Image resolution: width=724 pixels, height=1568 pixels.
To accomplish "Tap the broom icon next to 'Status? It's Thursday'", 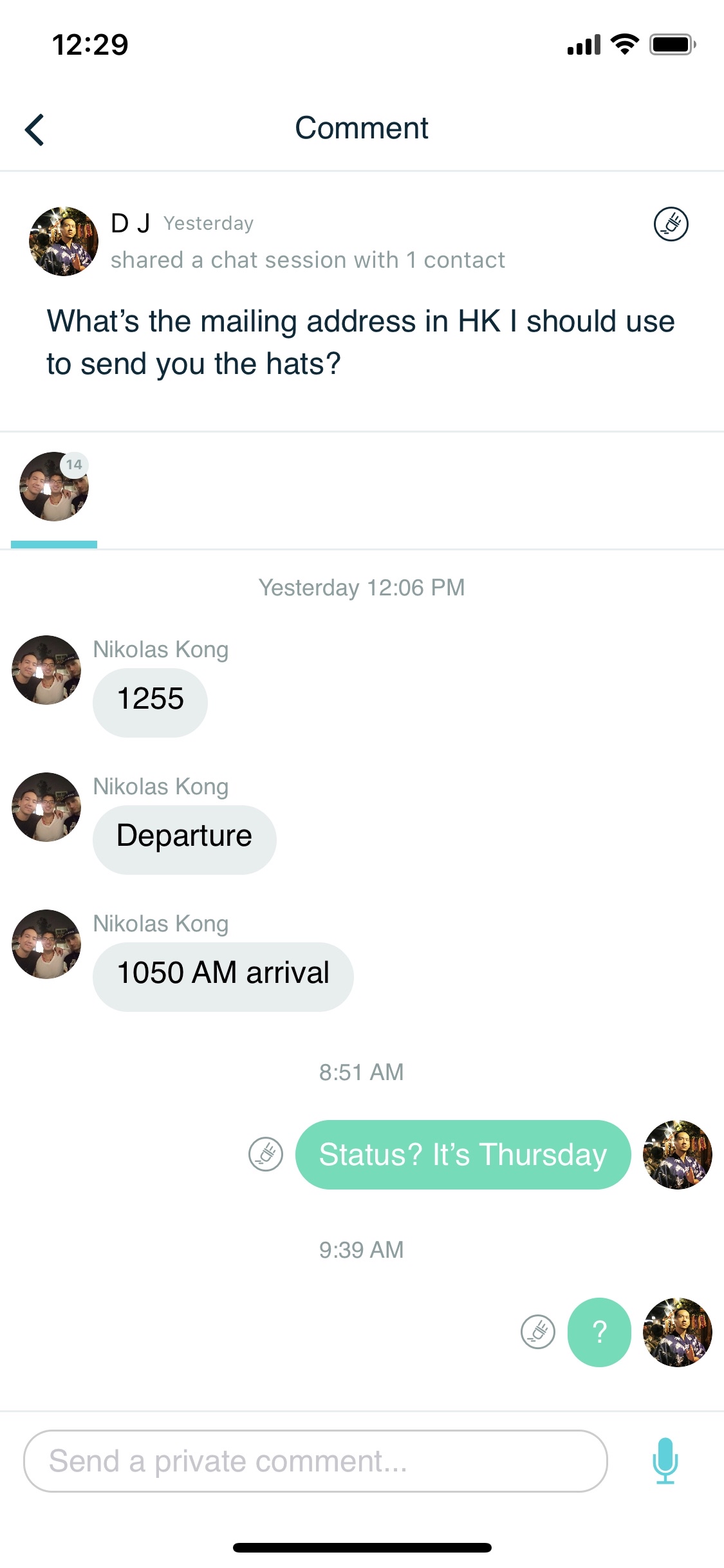I will [x=266, y=1154].
